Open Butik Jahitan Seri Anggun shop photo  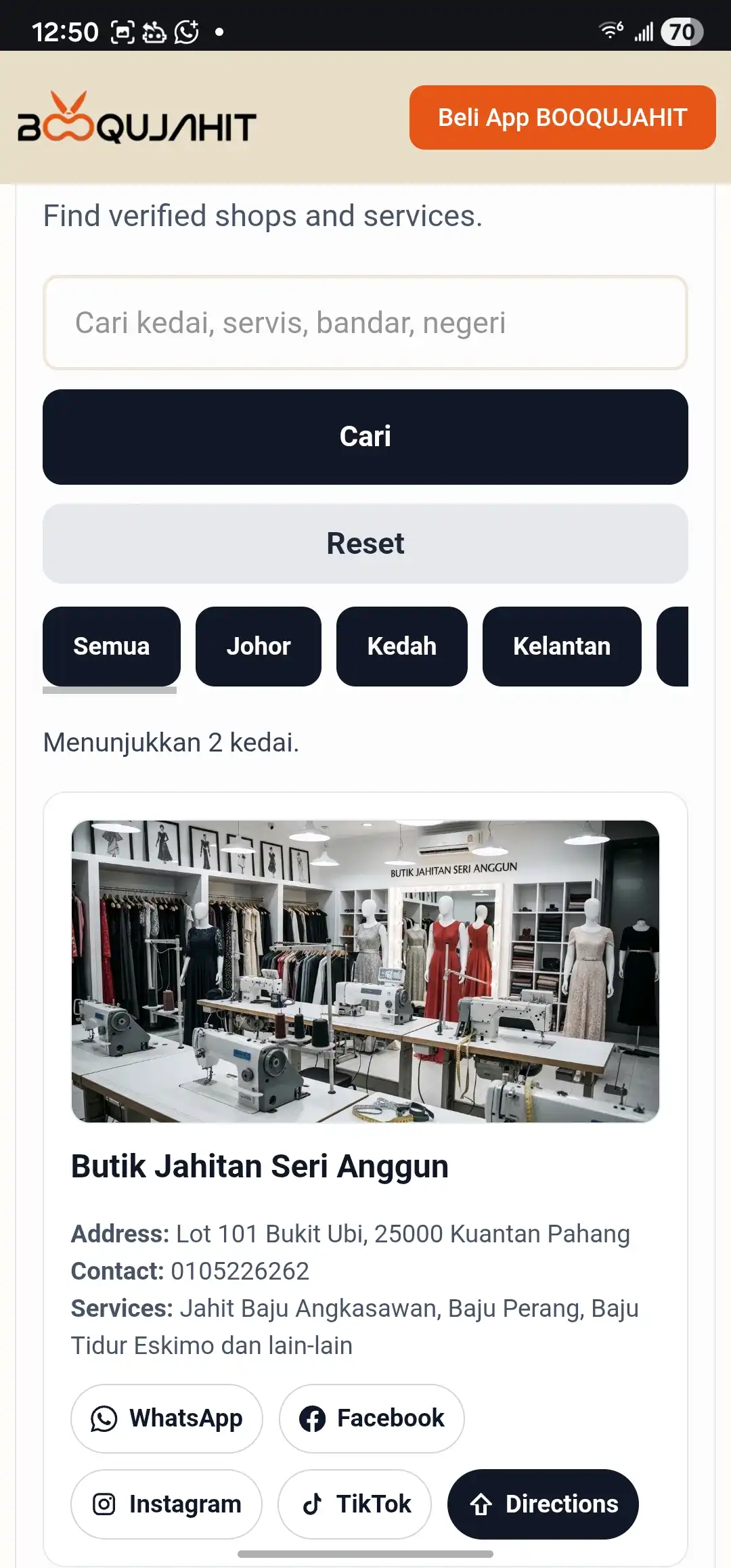(x=365, y=971)
